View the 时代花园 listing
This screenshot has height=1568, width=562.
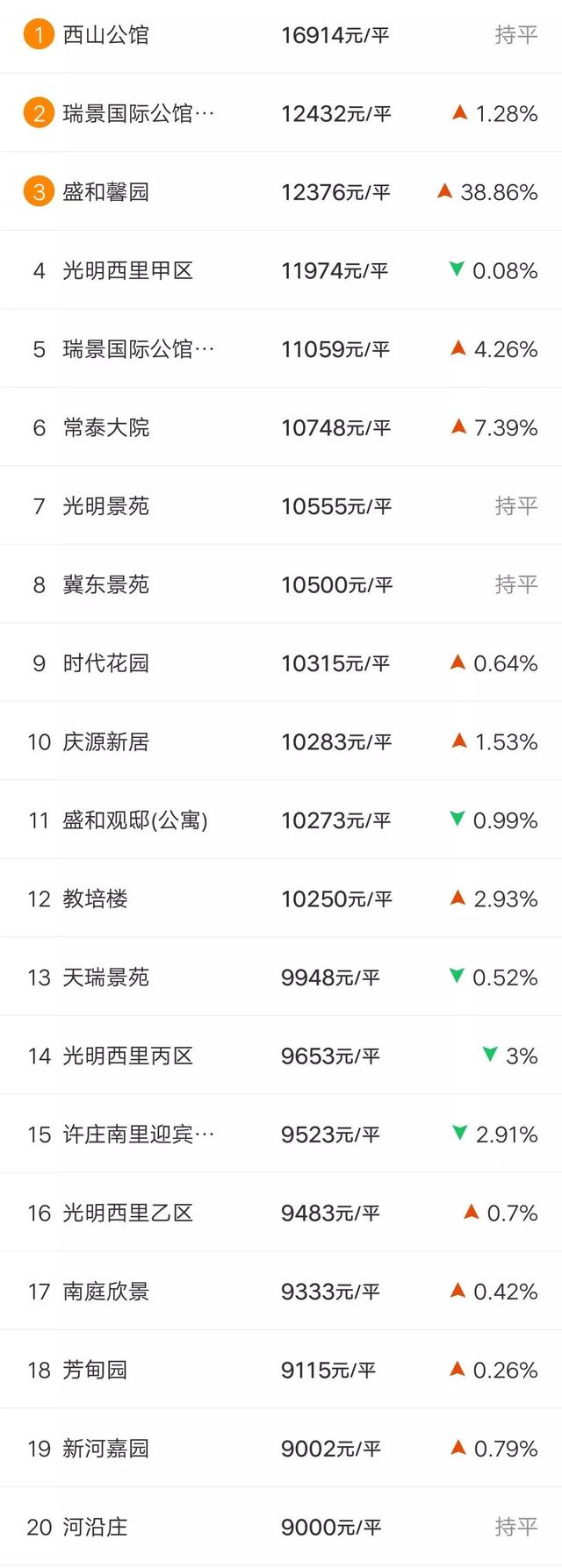pyautogui.click(x=106, y=663)
